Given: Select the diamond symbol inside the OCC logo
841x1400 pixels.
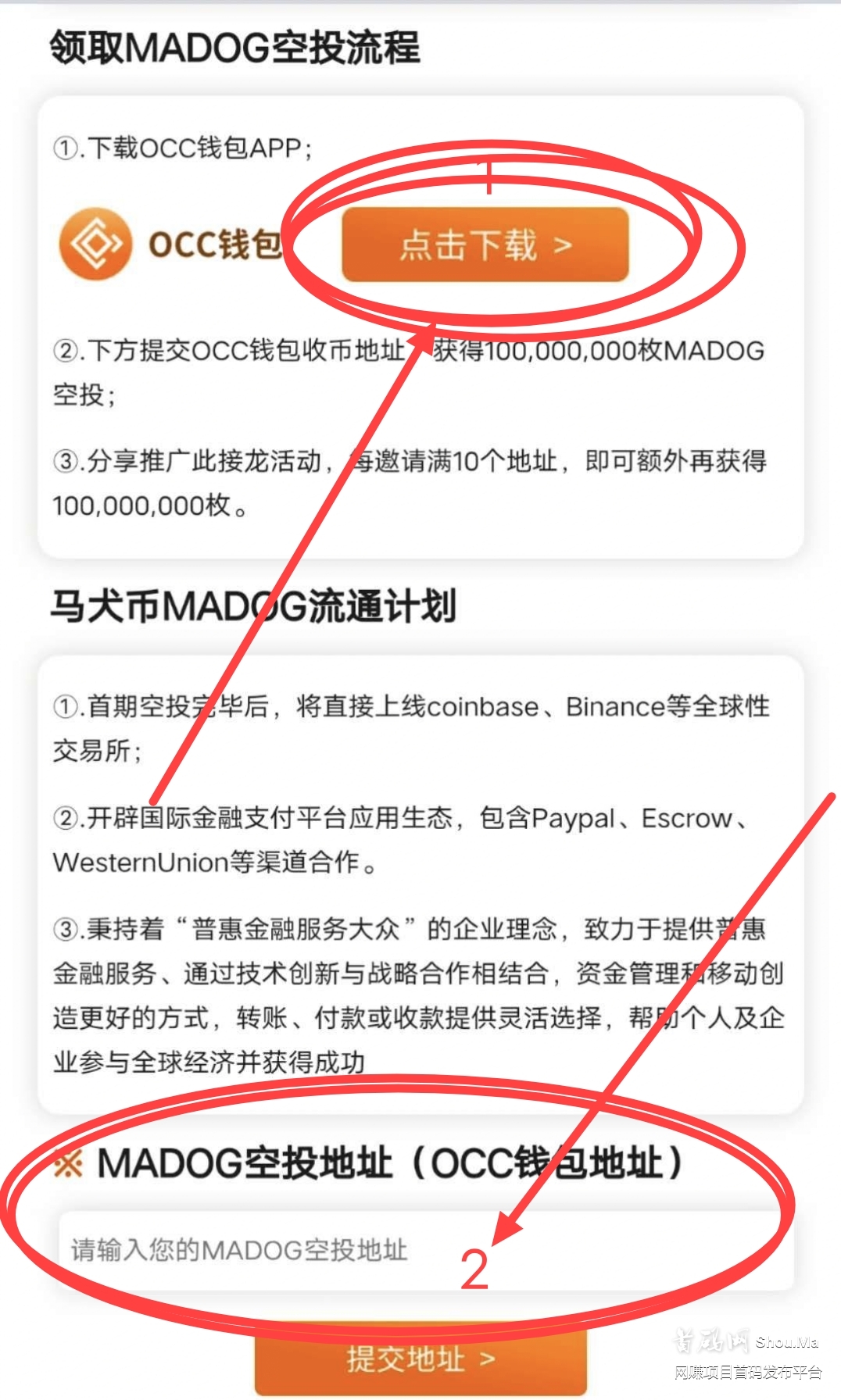Looking at the screenshot, I should [x=96, y=243].
